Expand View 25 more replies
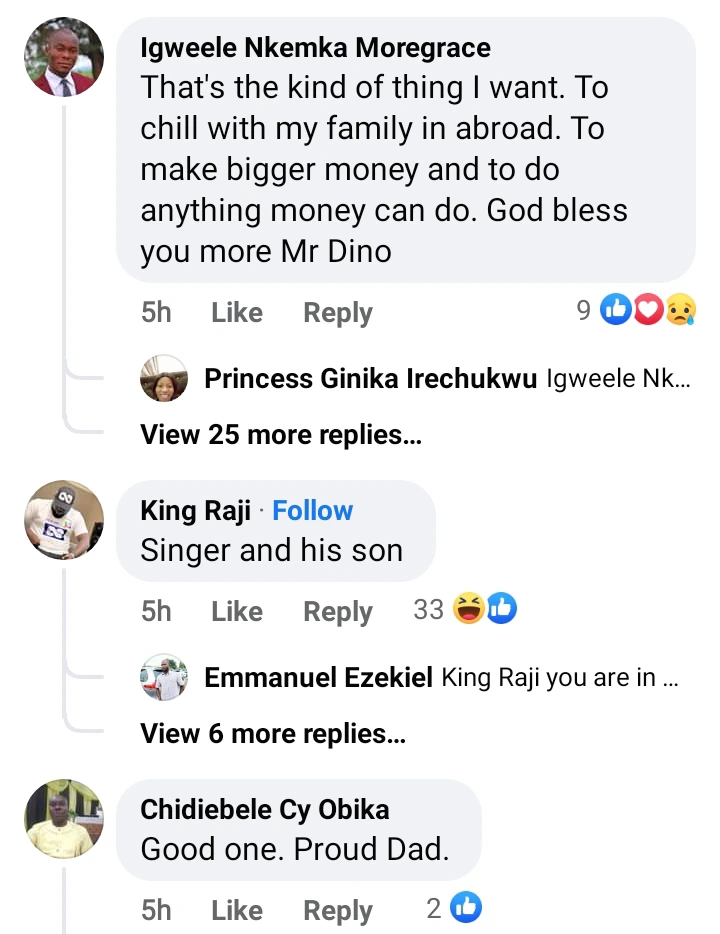Screen dimensions: 720x934 pos(281,435)
